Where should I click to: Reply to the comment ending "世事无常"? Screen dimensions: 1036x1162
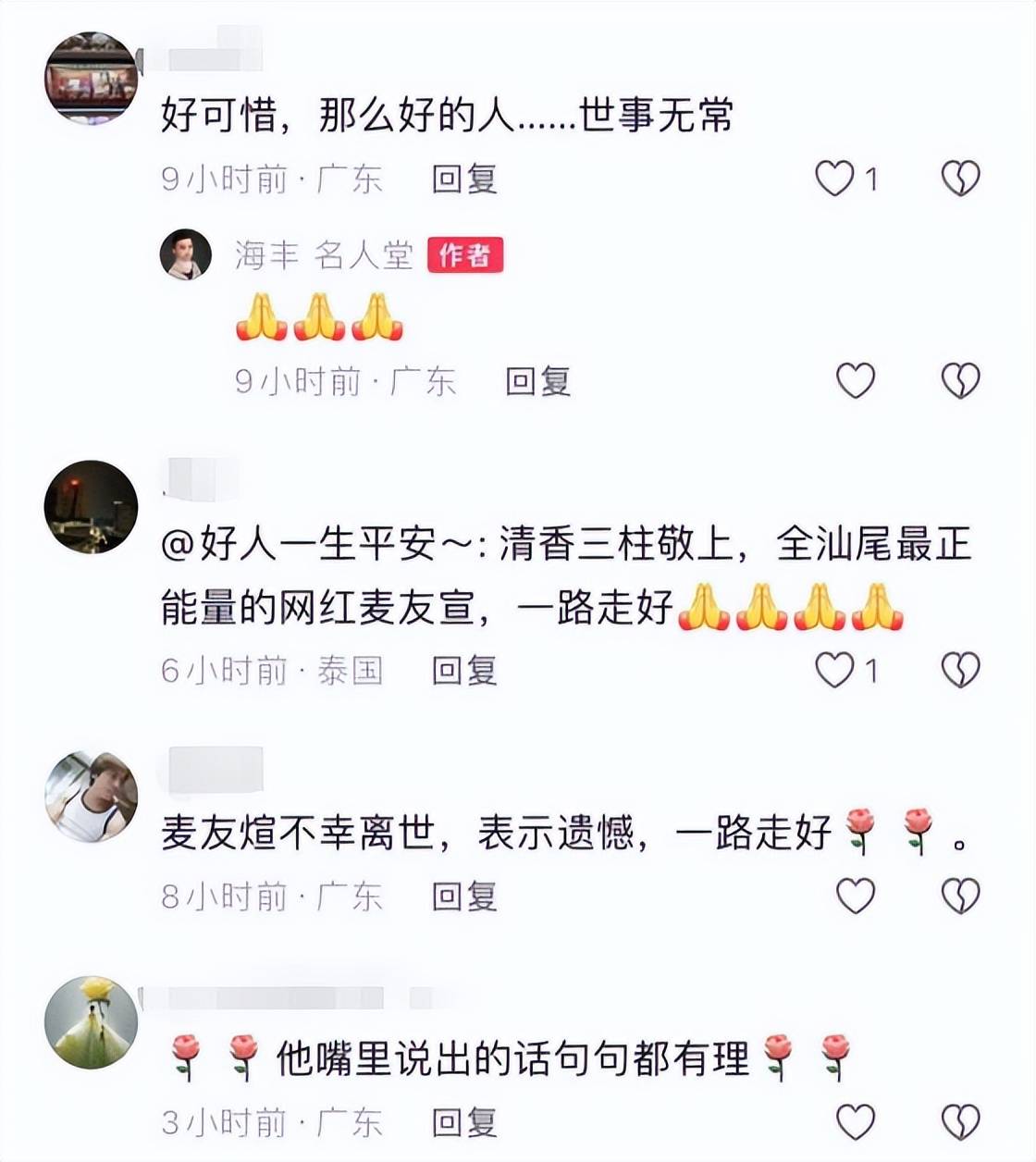[x=464, y=179]
